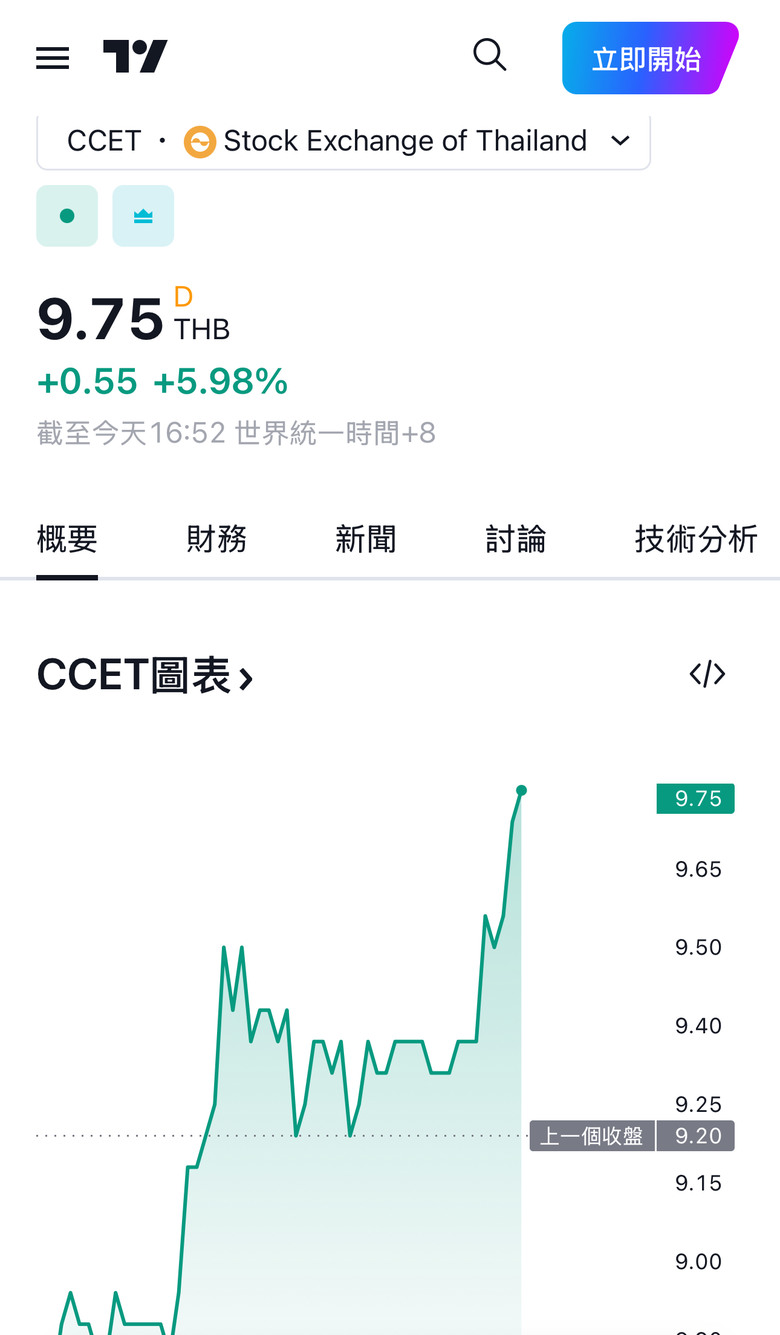Tap the green market status dot badge
The width and height of the screenshot is (780, 1335).
tap(67, 216)
